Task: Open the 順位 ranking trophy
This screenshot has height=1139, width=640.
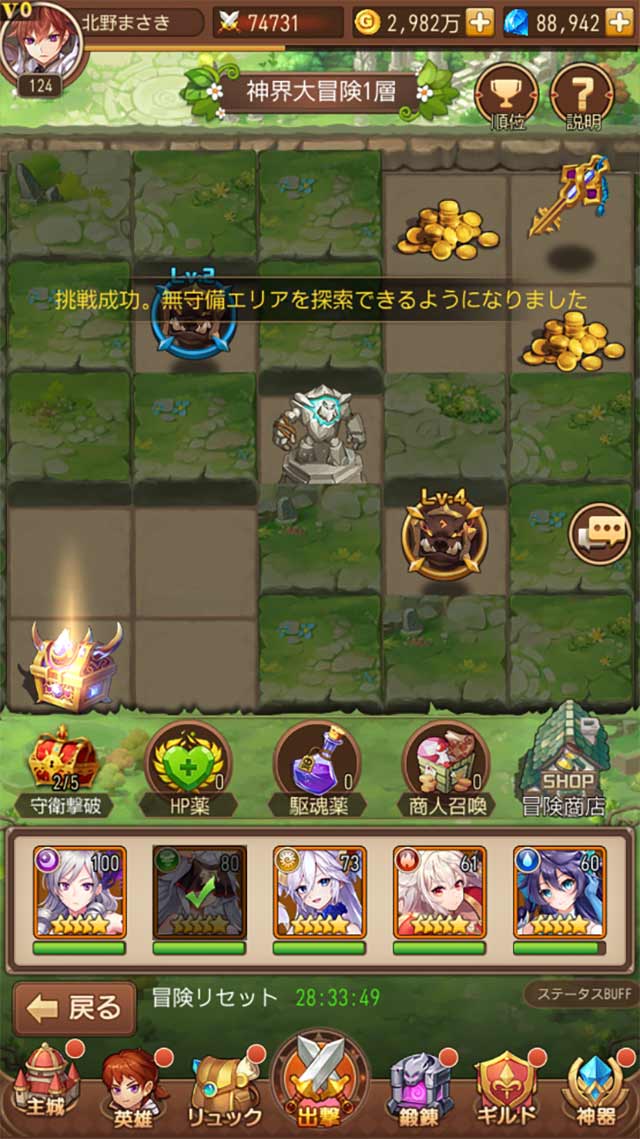Action: pyautogui.click(x=504, y=95)
